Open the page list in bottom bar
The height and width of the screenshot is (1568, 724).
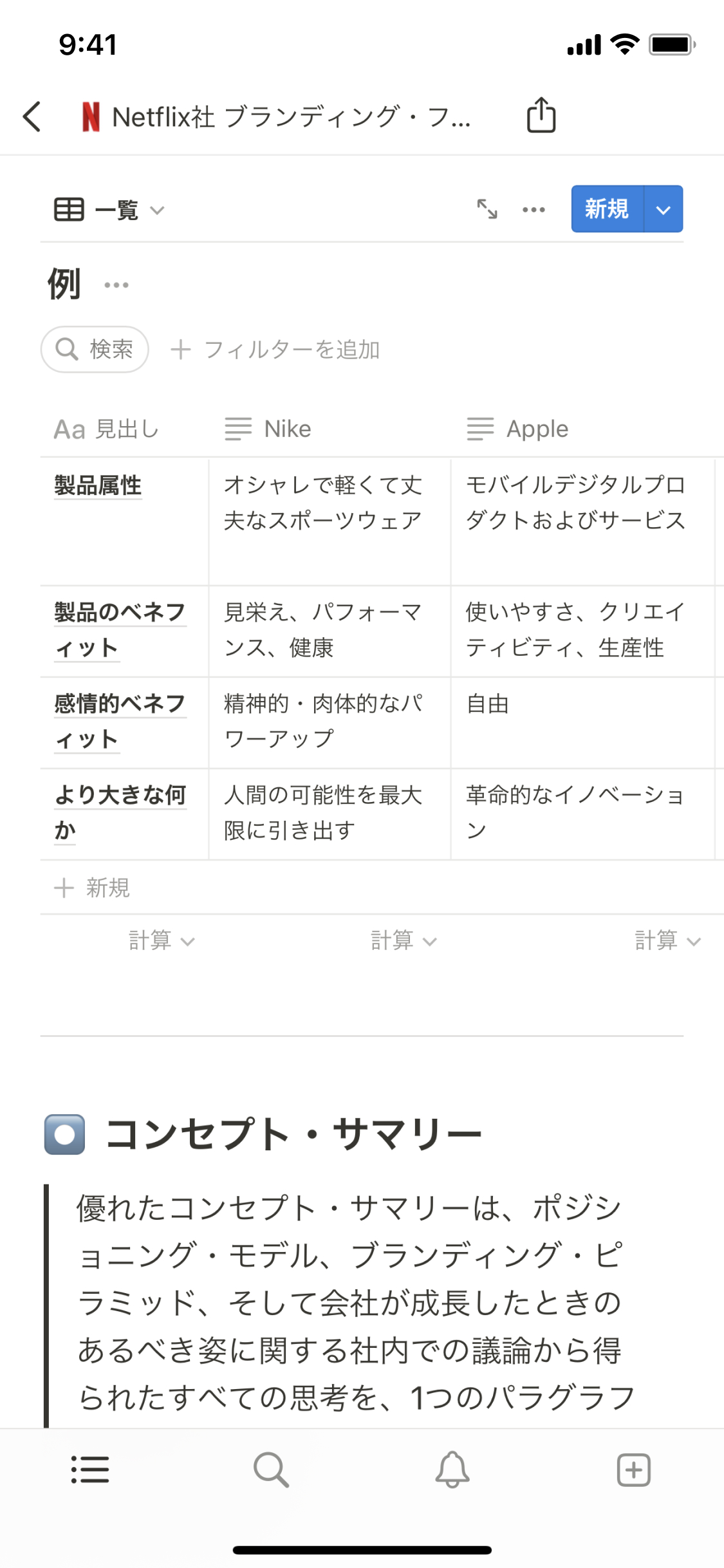tap(90, 1470)
